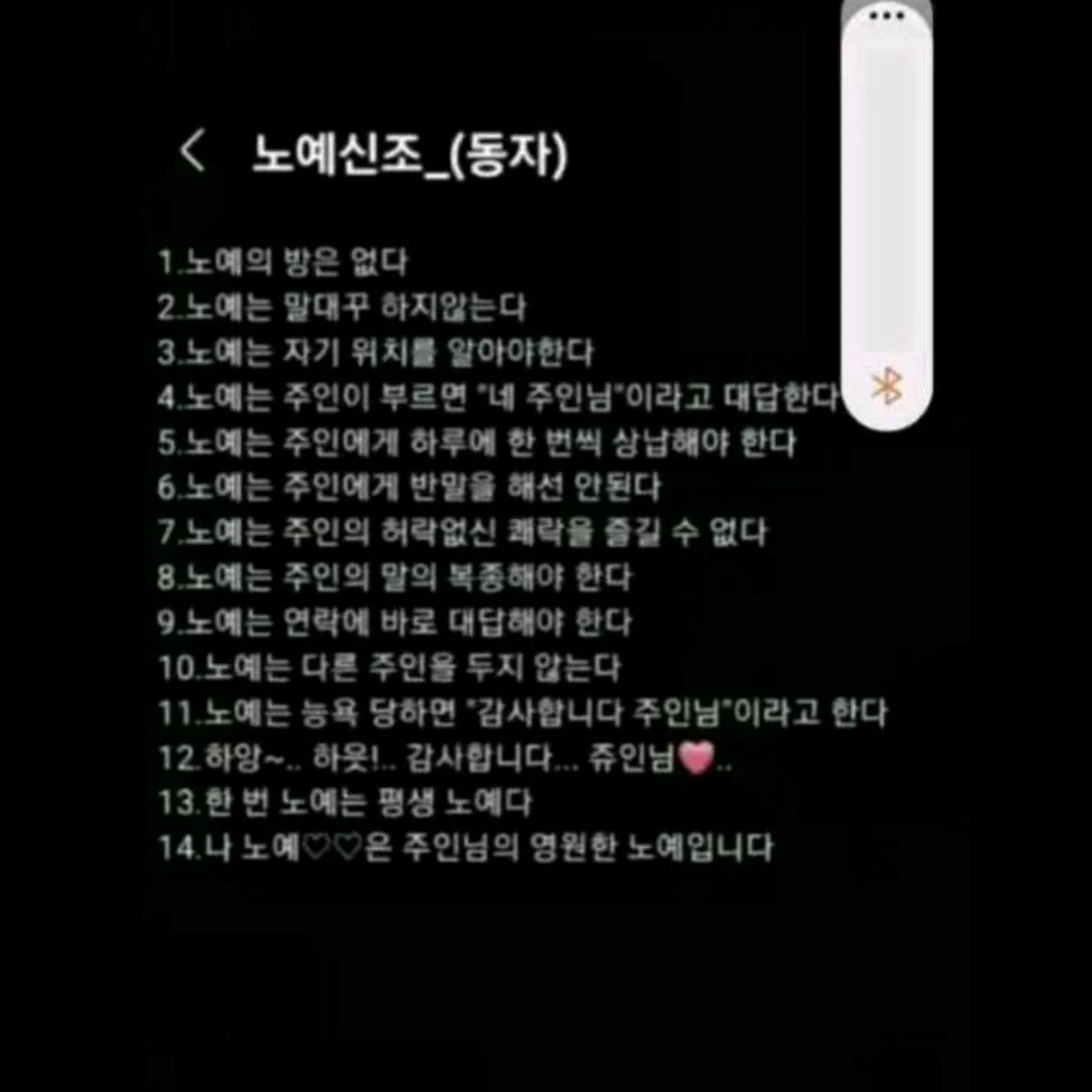Go back from the 노예신조 note

pos(192,152)
